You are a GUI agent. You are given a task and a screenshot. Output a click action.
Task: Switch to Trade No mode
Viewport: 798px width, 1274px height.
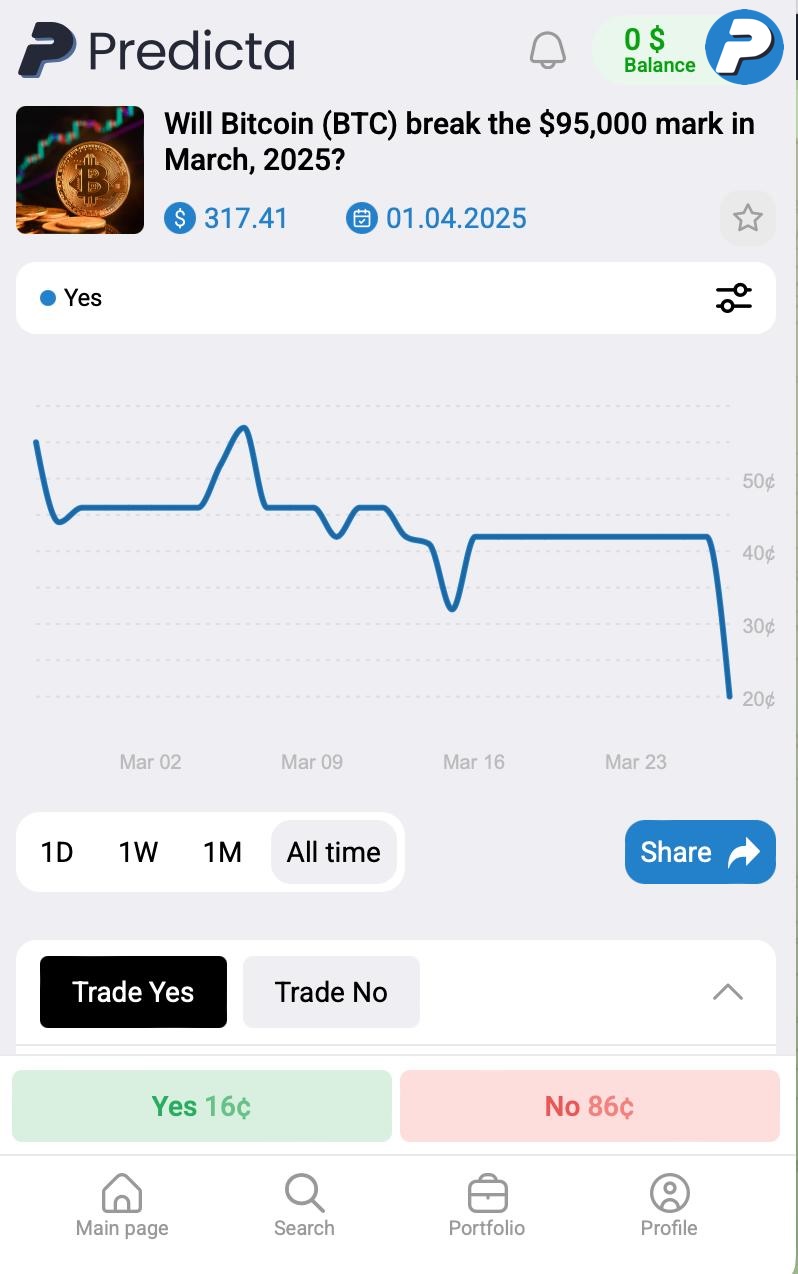(x=331, y=991)
